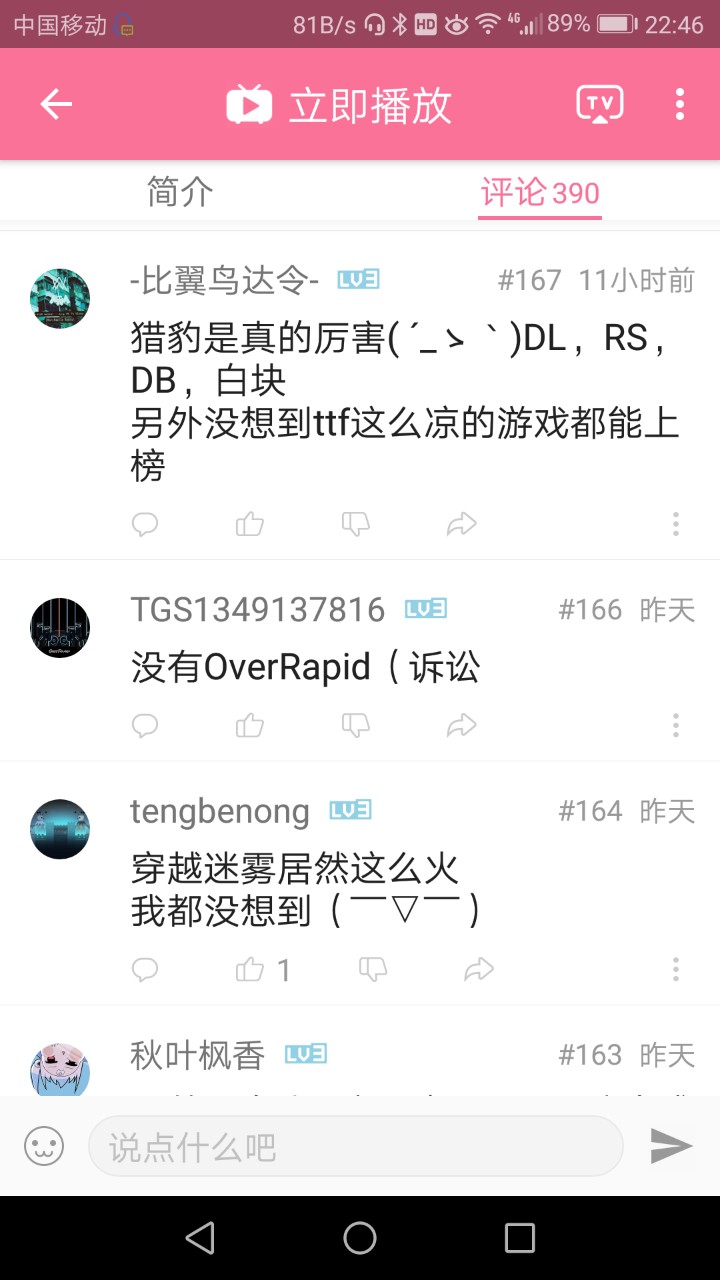
Task: Focus the 说点什么吧 comment input
Action: point(356,1146)
